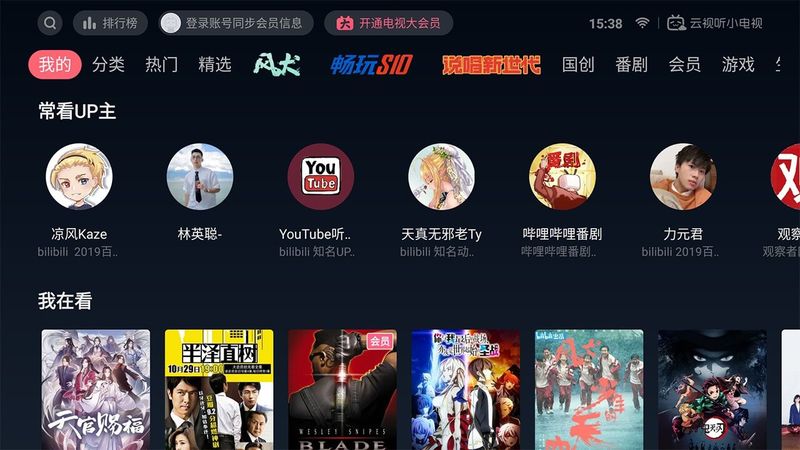Image resolution: width=800 pixels, height=450 pixels.
Task: Switch to the 会员 tab
Action: (684, 65)
